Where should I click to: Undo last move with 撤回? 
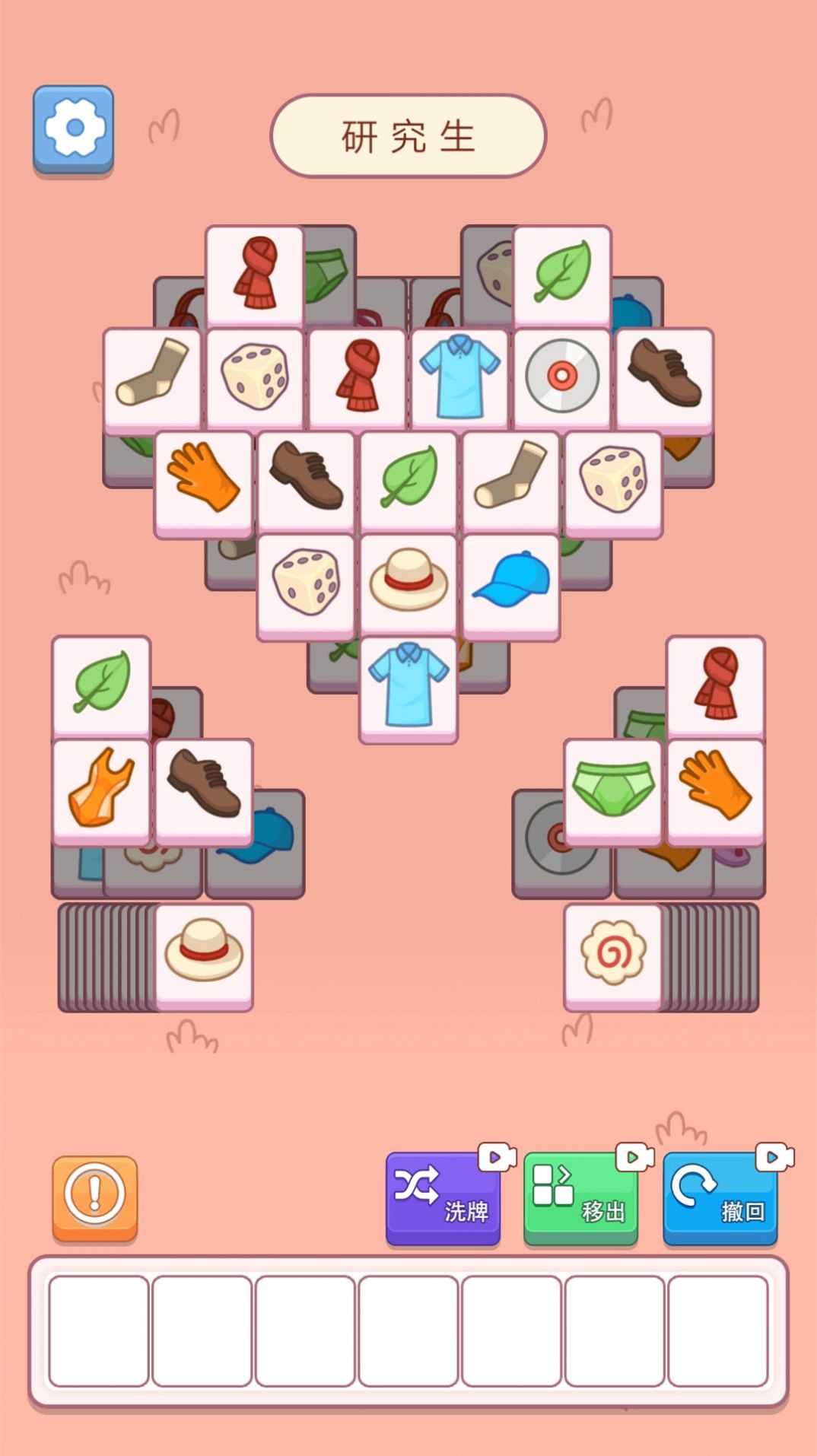720,1198
